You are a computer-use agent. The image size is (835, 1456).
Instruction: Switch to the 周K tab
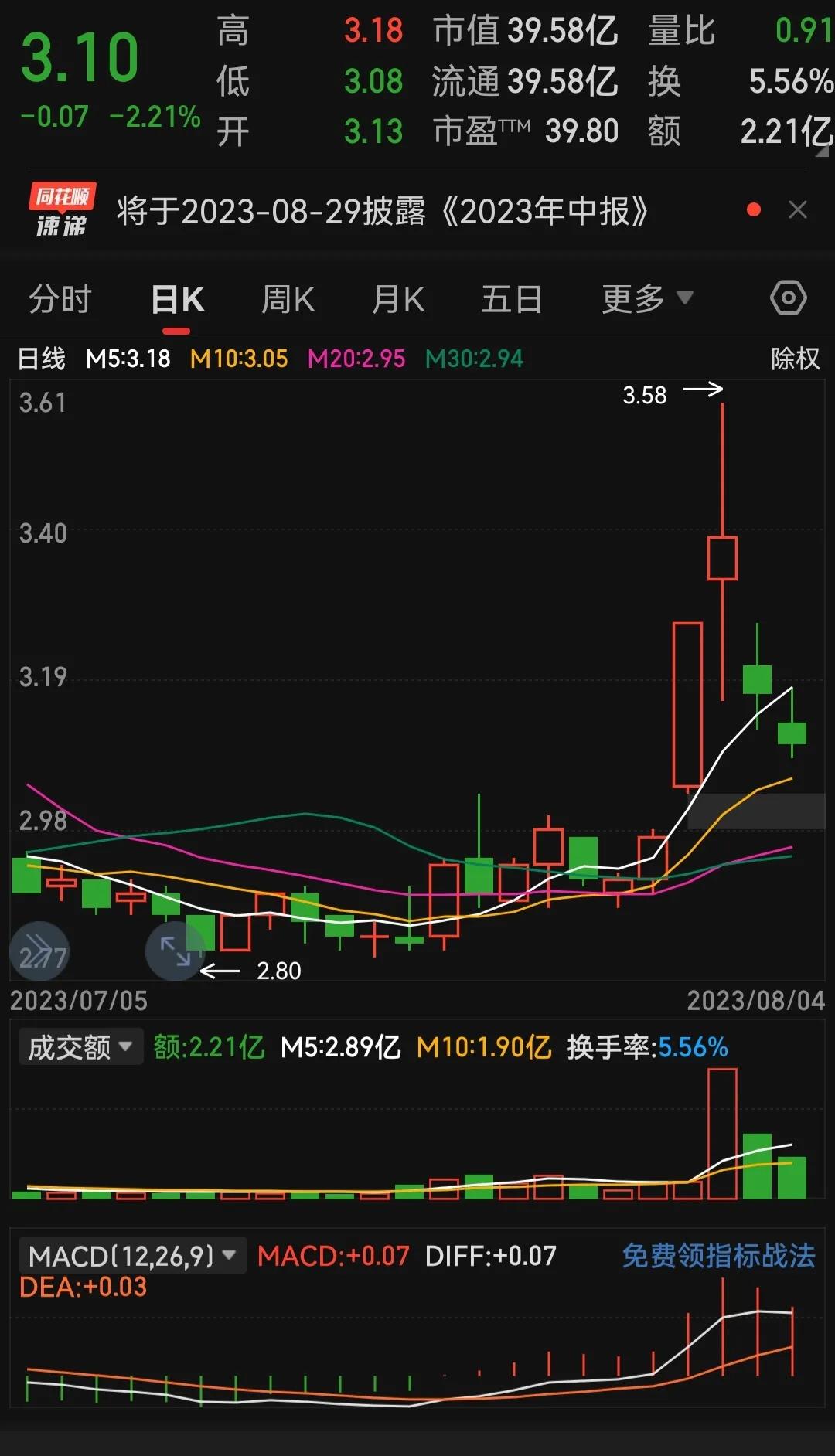[x=288, y=298]
